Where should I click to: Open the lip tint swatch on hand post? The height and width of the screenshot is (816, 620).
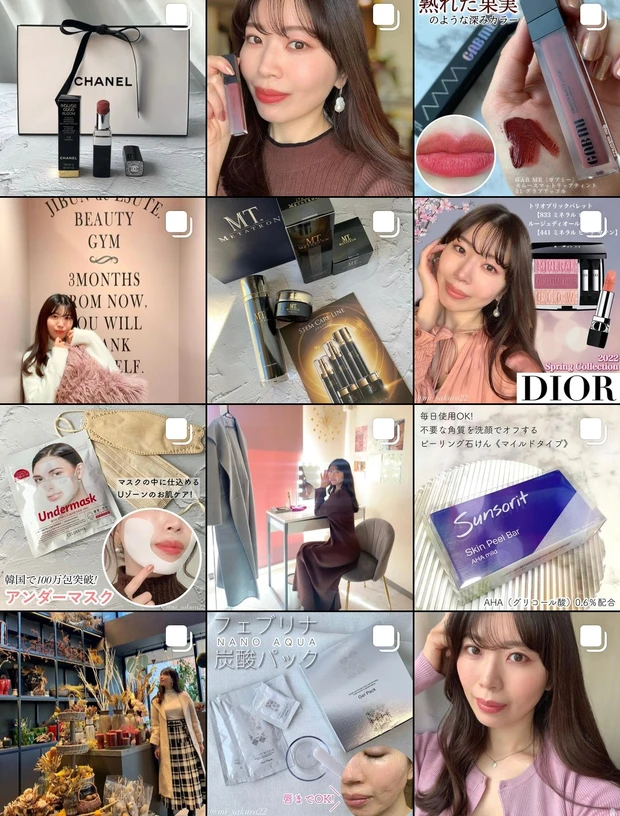(517, 98)
